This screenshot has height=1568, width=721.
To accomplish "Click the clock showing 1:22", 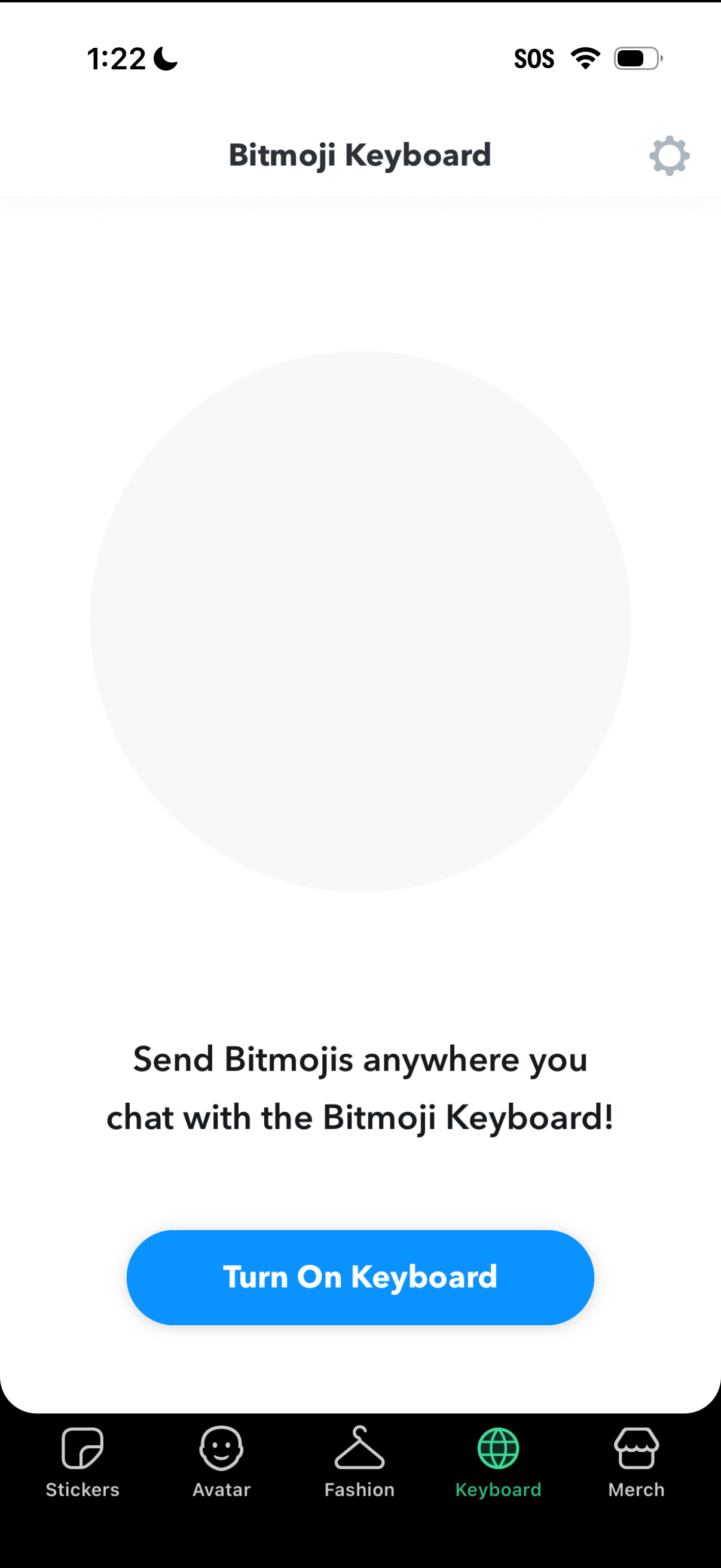I will point(117,59).
